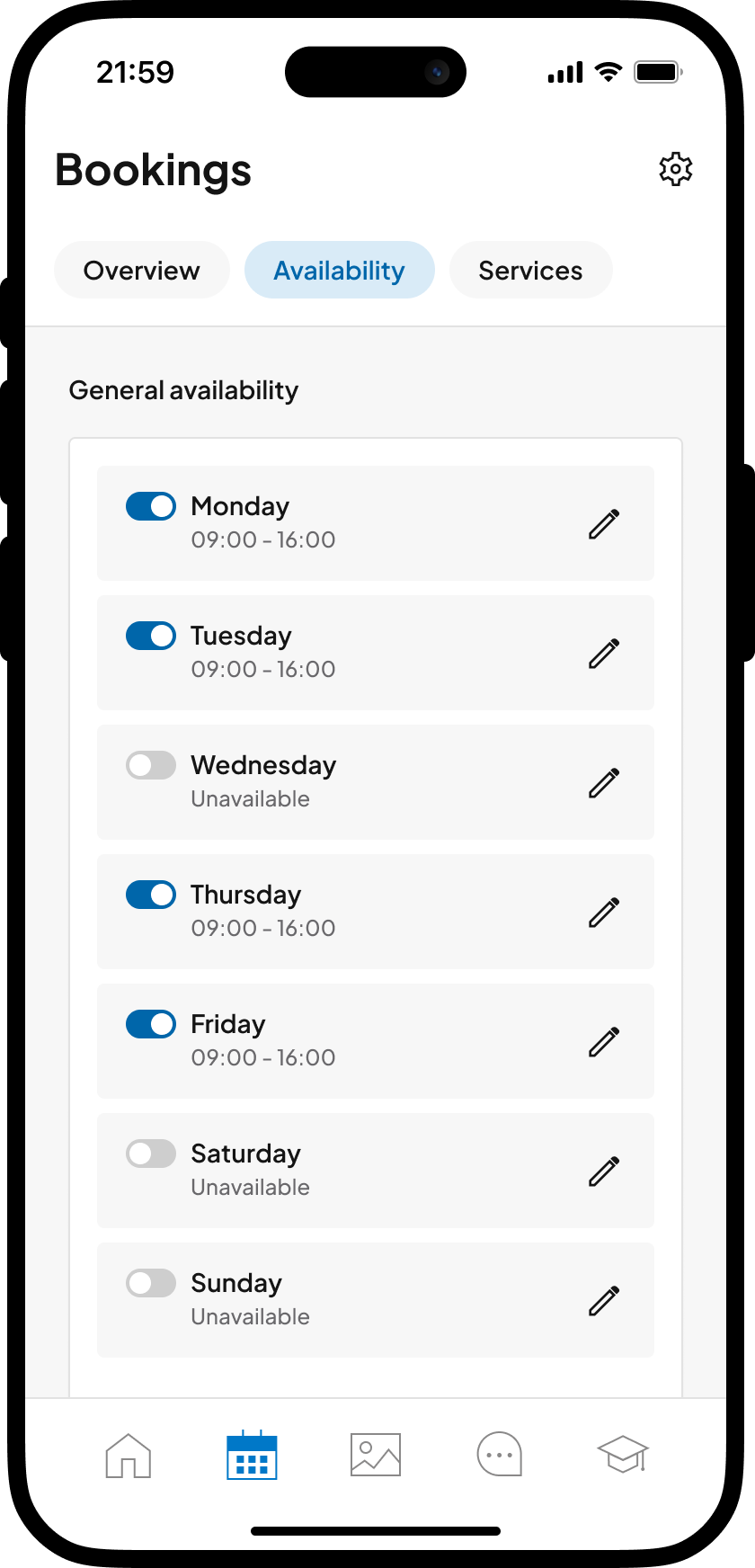Switch to the Overview tab
This screenshot has height=1568, width=755.
point(141,270)
